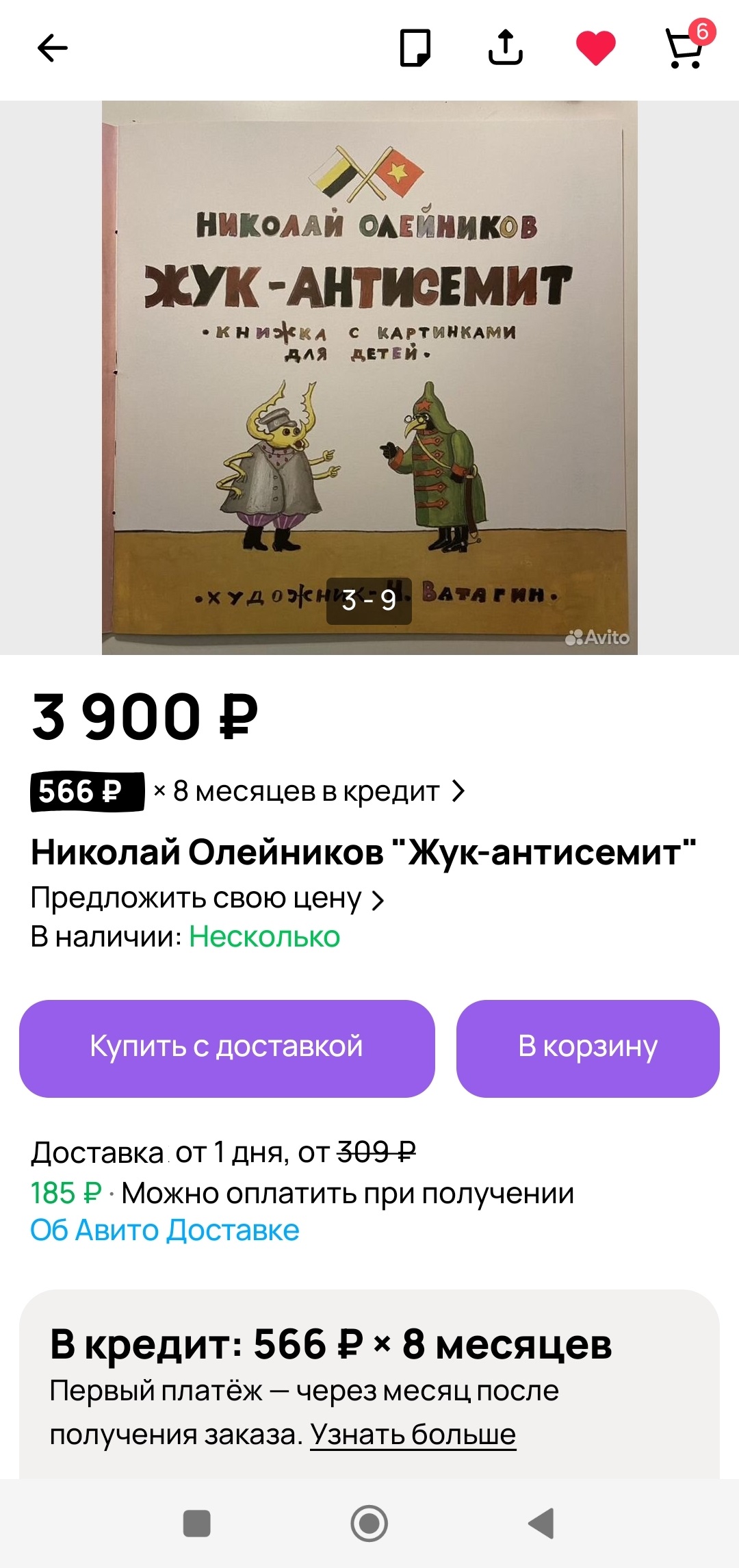Remove listing from favorites with the heart
This screenshot has height=1568, width=739.
(x=596, y=48)
